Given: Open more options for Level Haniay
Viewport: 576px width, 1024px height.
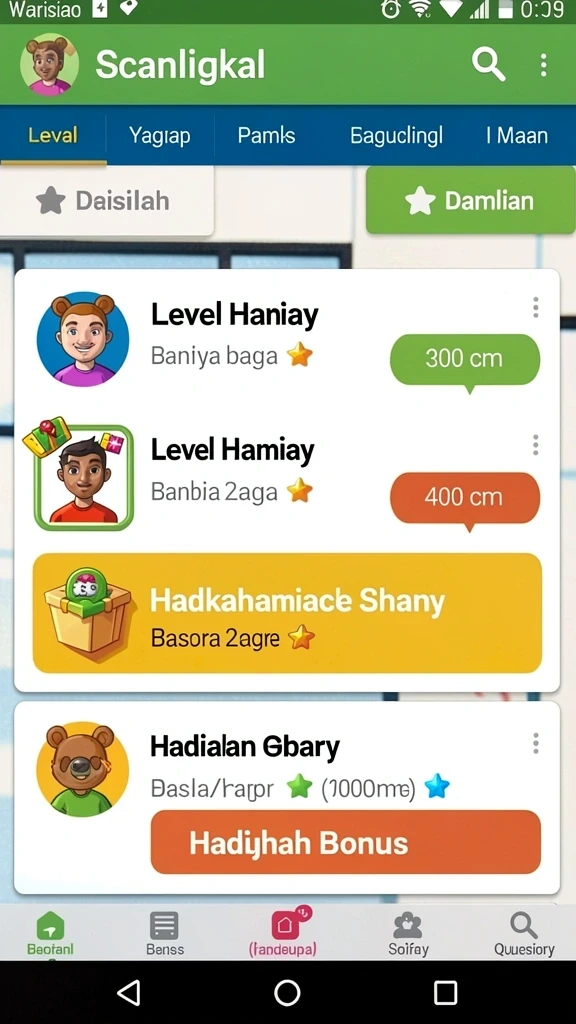Looking at the screenshot, I should point(536,307).
